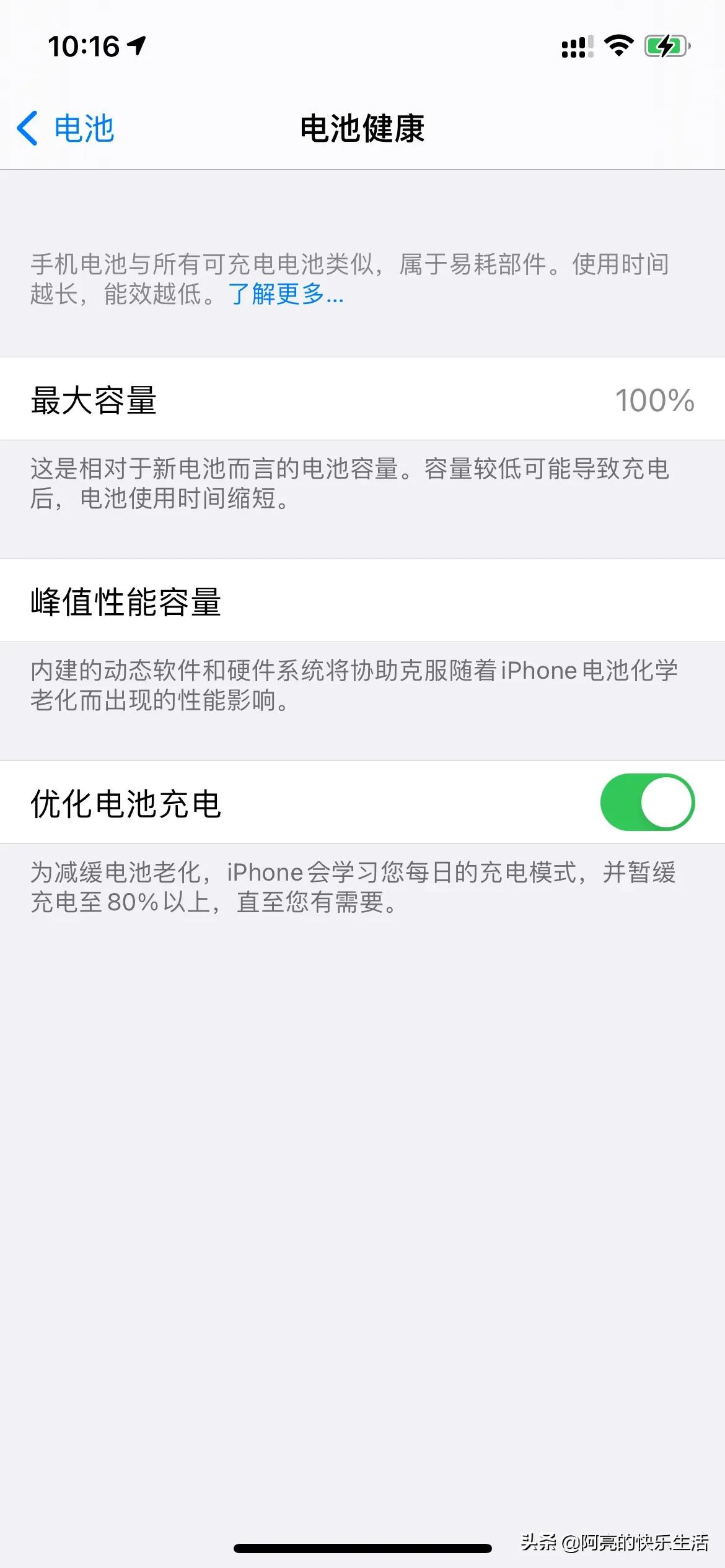Tap the 100% maximum capacity value
This screenshot has width=725, height=1568.
click(655, 399)
